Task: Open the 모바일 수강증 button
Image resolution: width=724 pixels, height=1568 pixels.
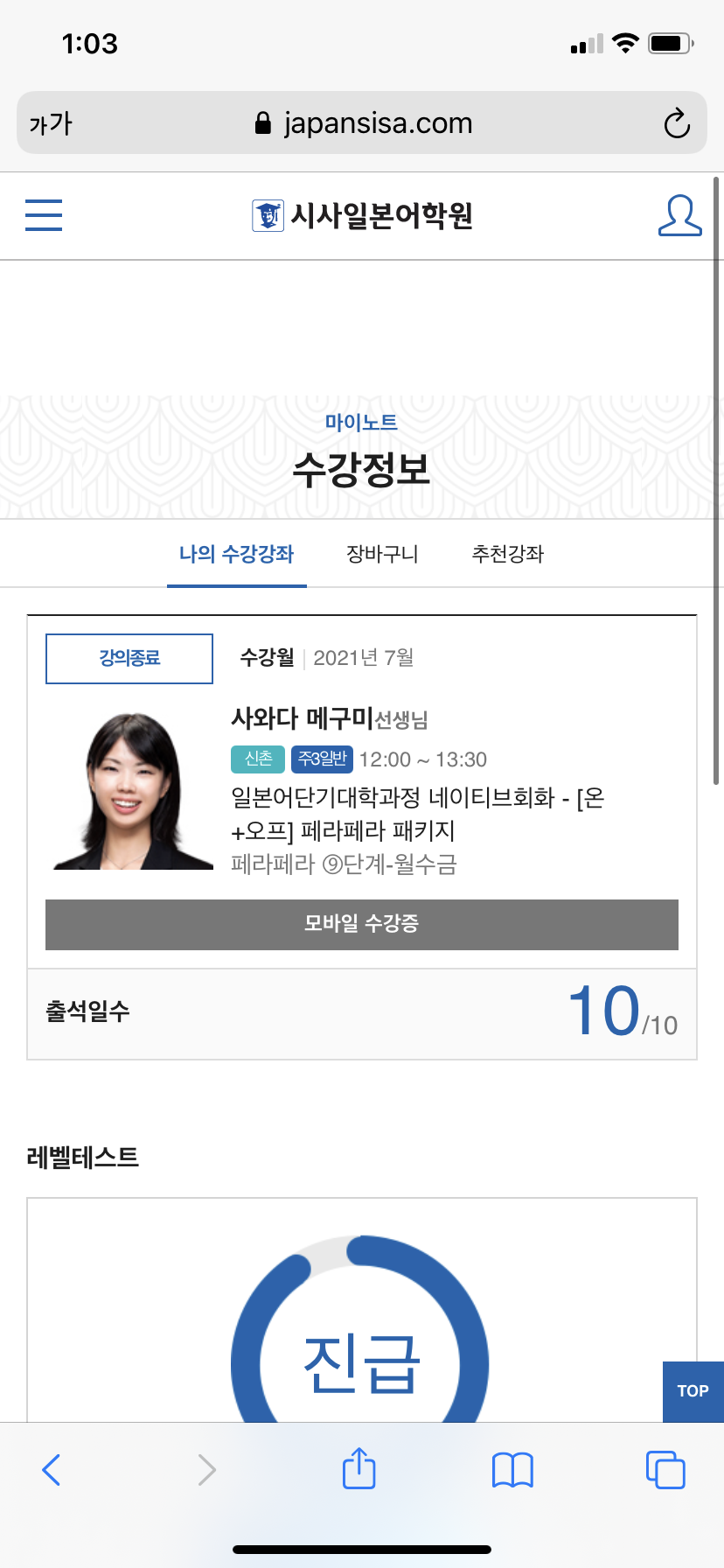Action: pyautogui.click(x=362, y=924)
